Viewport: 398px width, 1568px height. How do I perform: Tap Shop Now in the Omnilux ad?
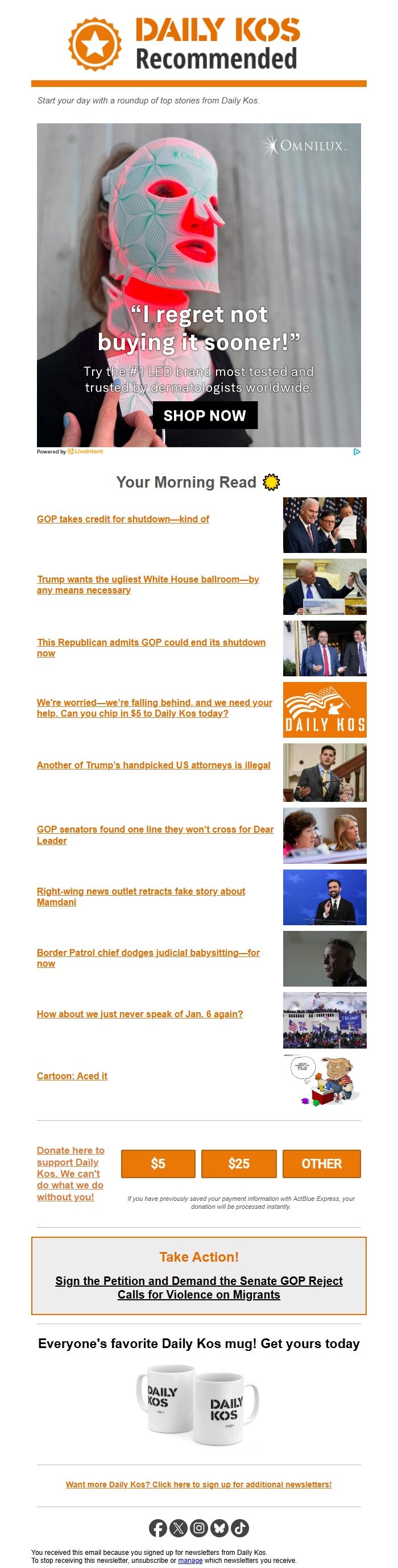pos(205,415)
